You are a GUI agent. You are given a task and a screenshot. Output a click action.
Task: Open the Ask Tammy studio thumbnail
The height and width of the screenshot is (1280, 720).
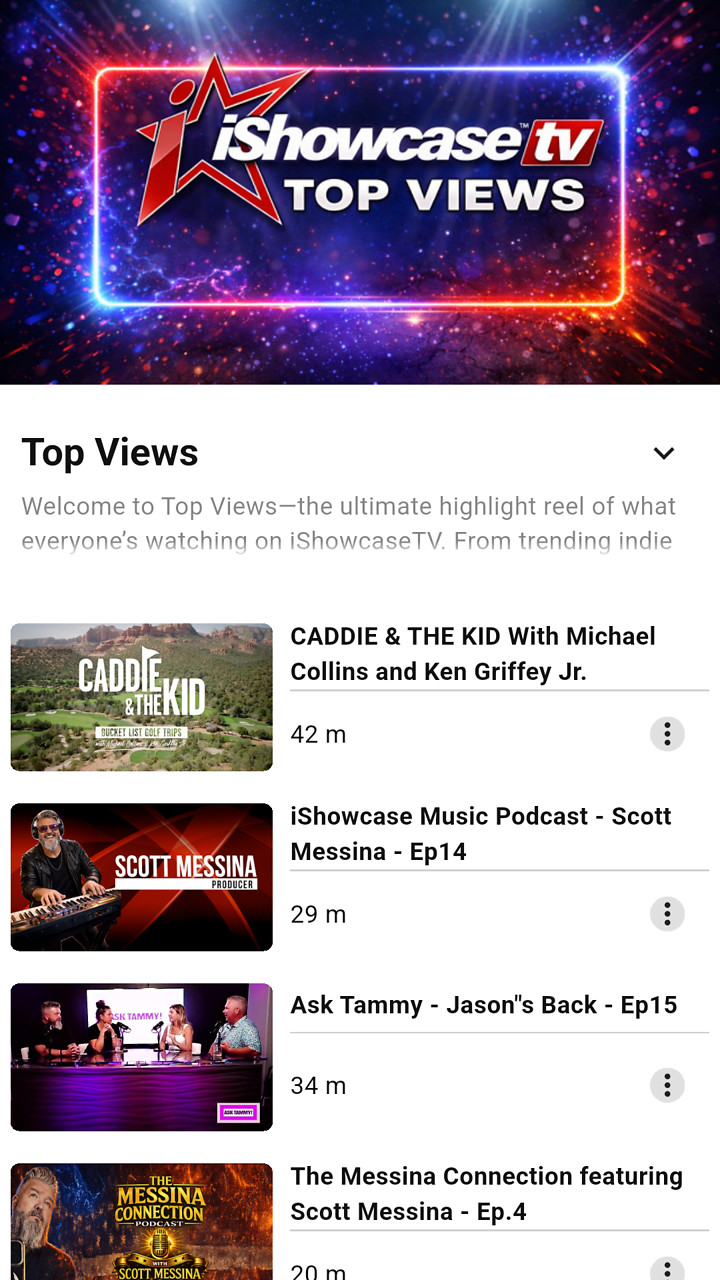(x=140, y=1057)
